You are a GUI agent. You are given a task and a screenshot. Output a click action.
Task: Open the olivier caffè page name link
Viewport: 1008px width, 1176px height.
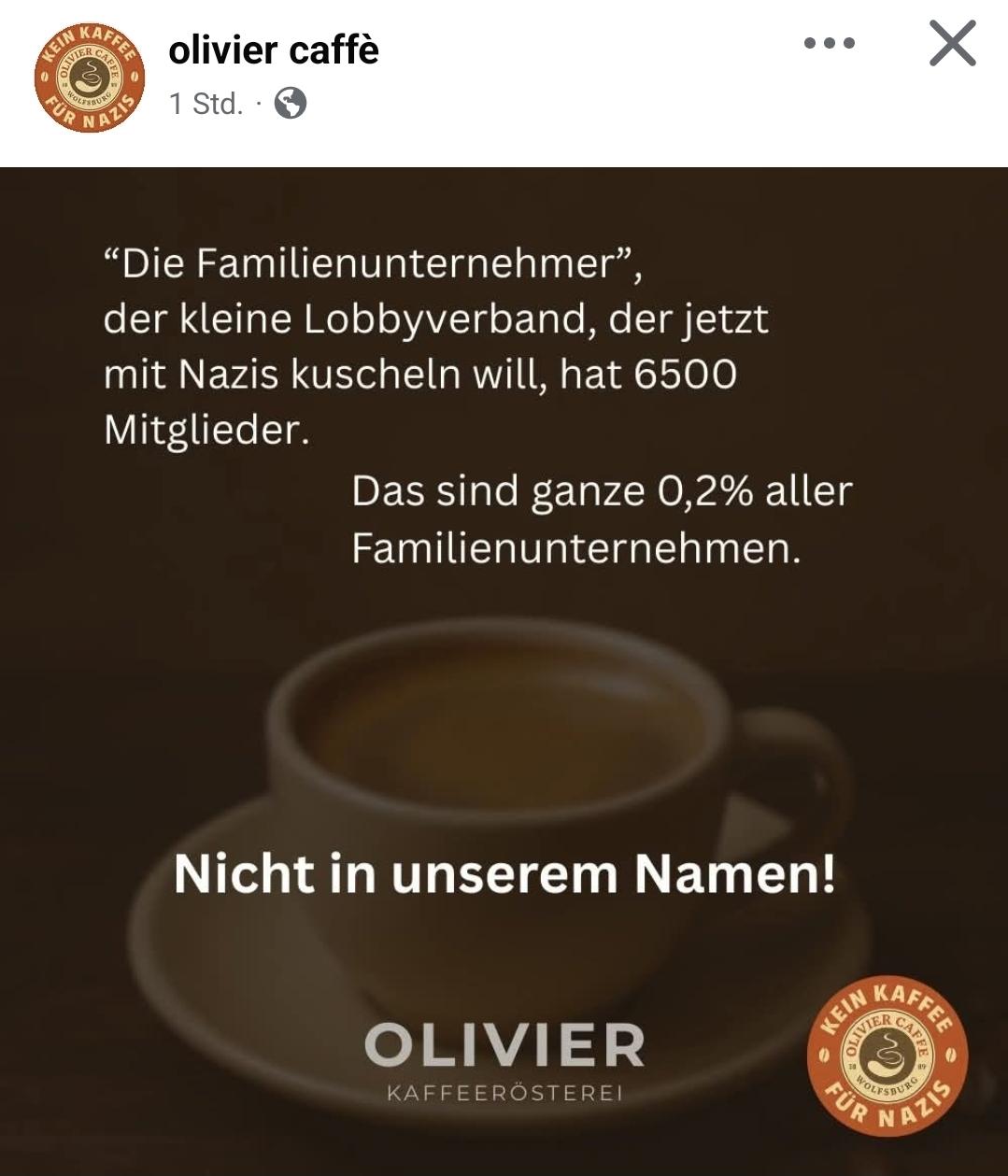(273, 50)
